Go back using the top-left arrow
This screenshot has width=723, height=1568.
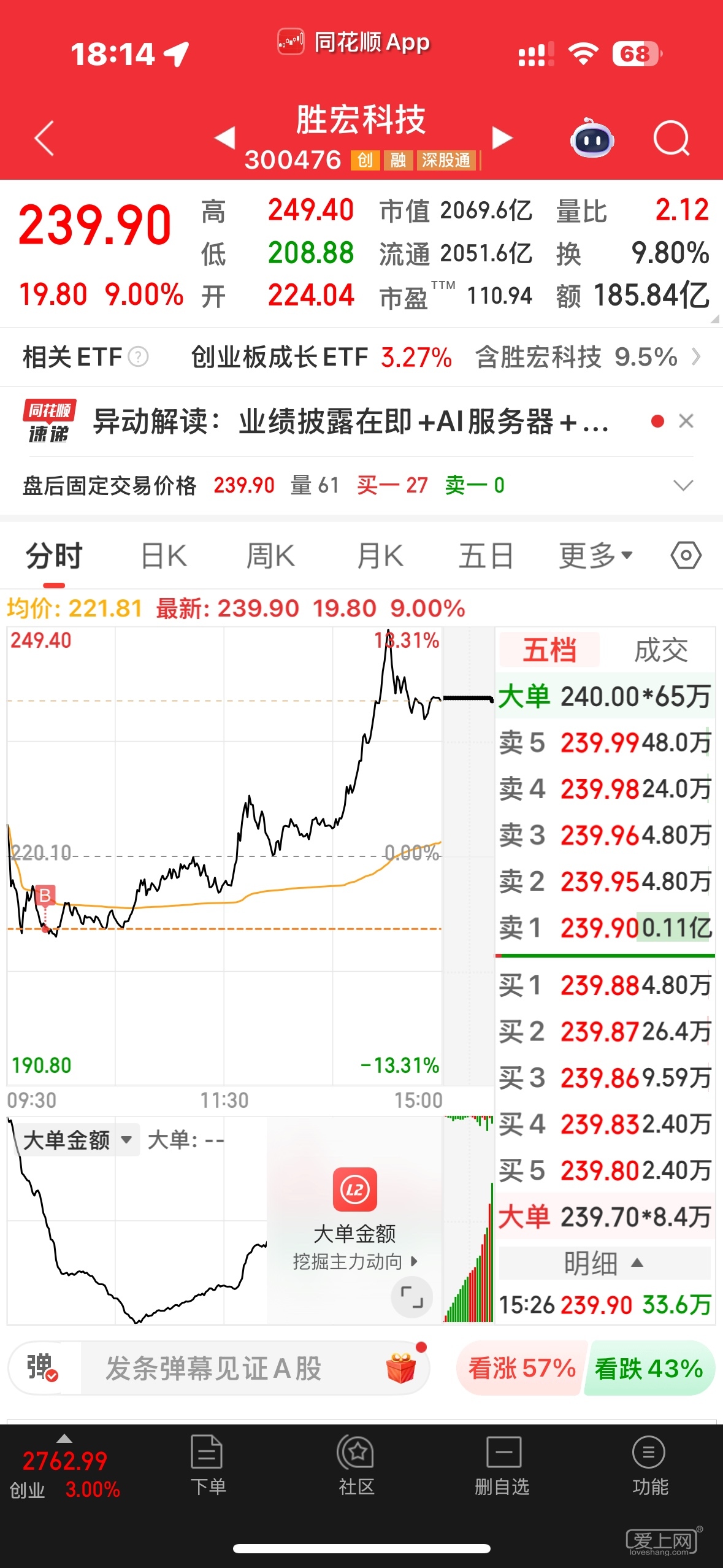[x=45, y=139]
